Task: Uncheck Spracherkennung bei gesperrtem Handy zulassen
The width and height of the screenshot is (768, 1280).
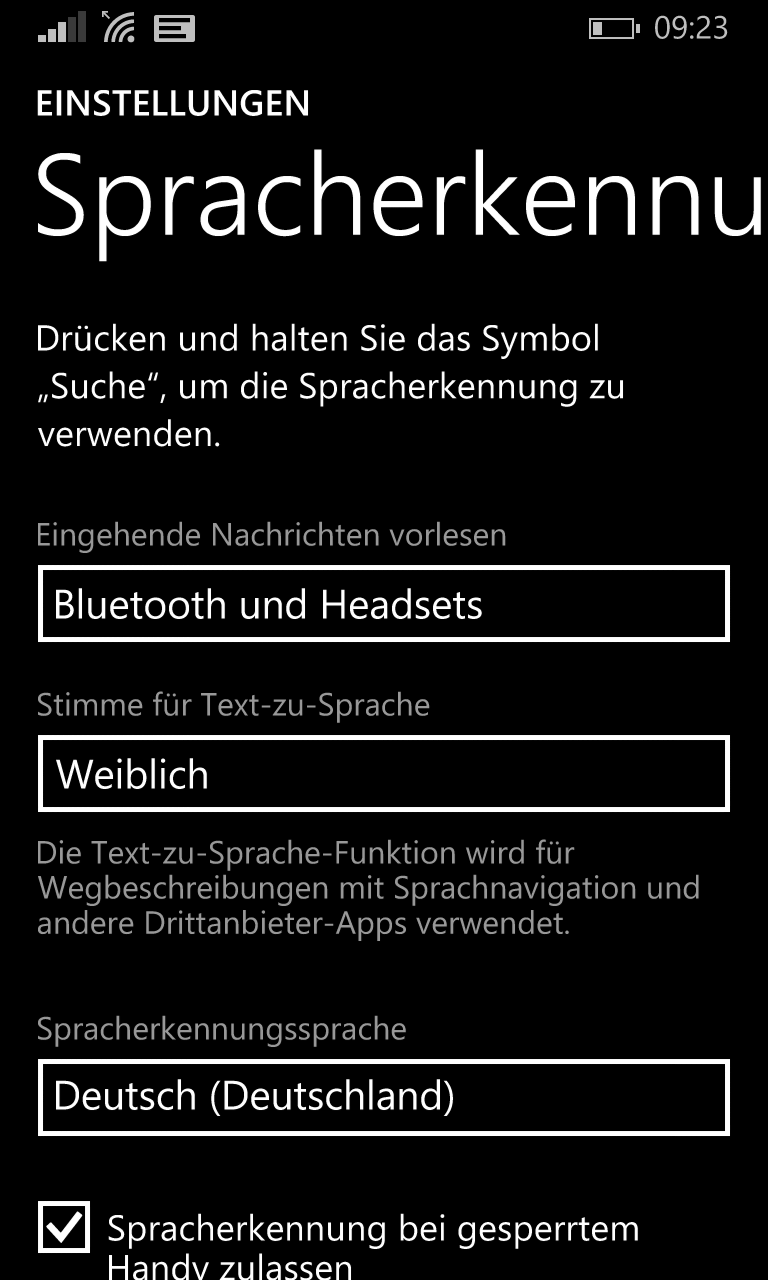Action: [64, 1228]
